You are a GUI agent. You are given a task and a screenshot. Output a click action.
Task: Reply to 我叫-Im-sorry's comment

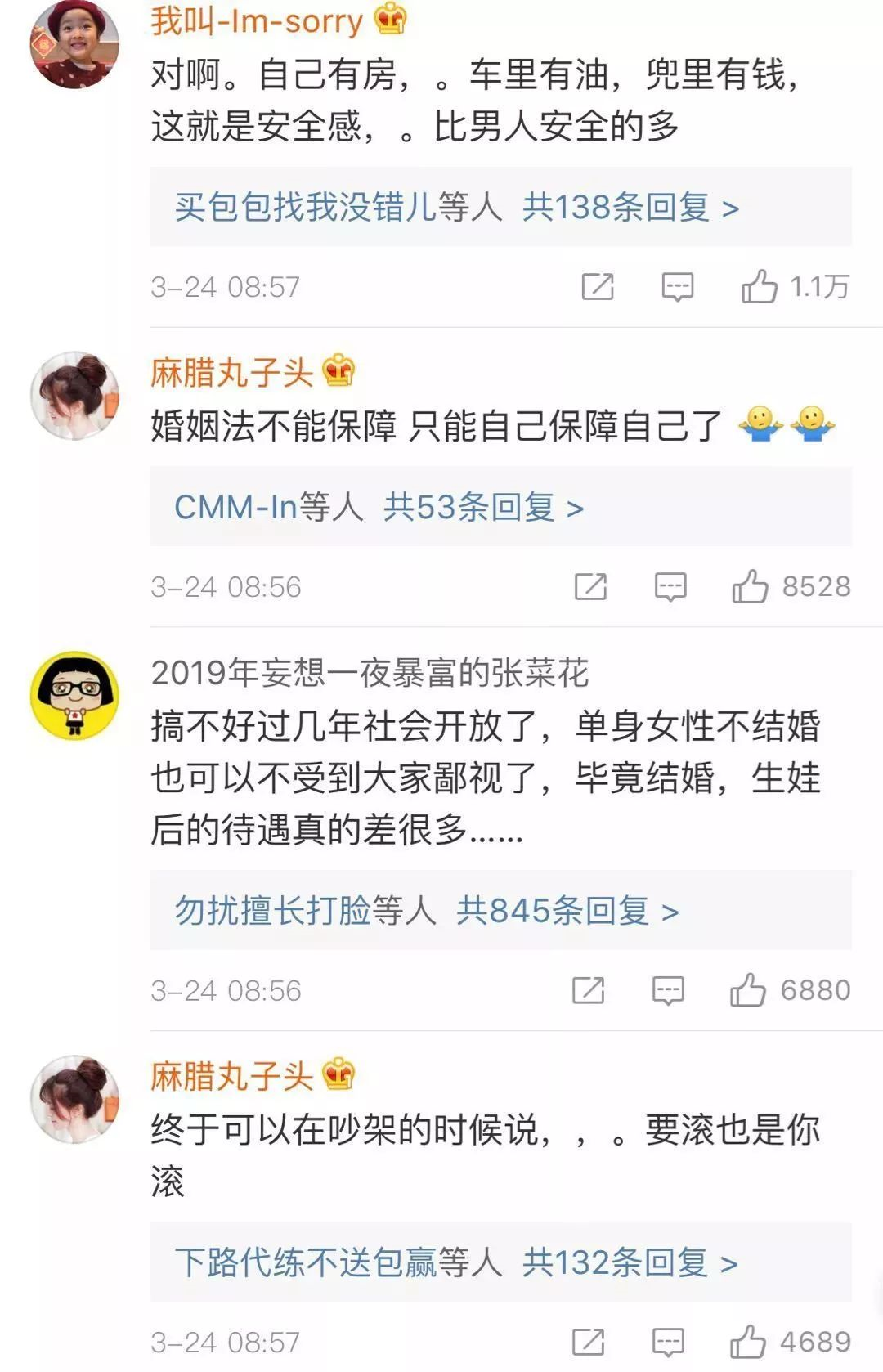click(677, 287)
